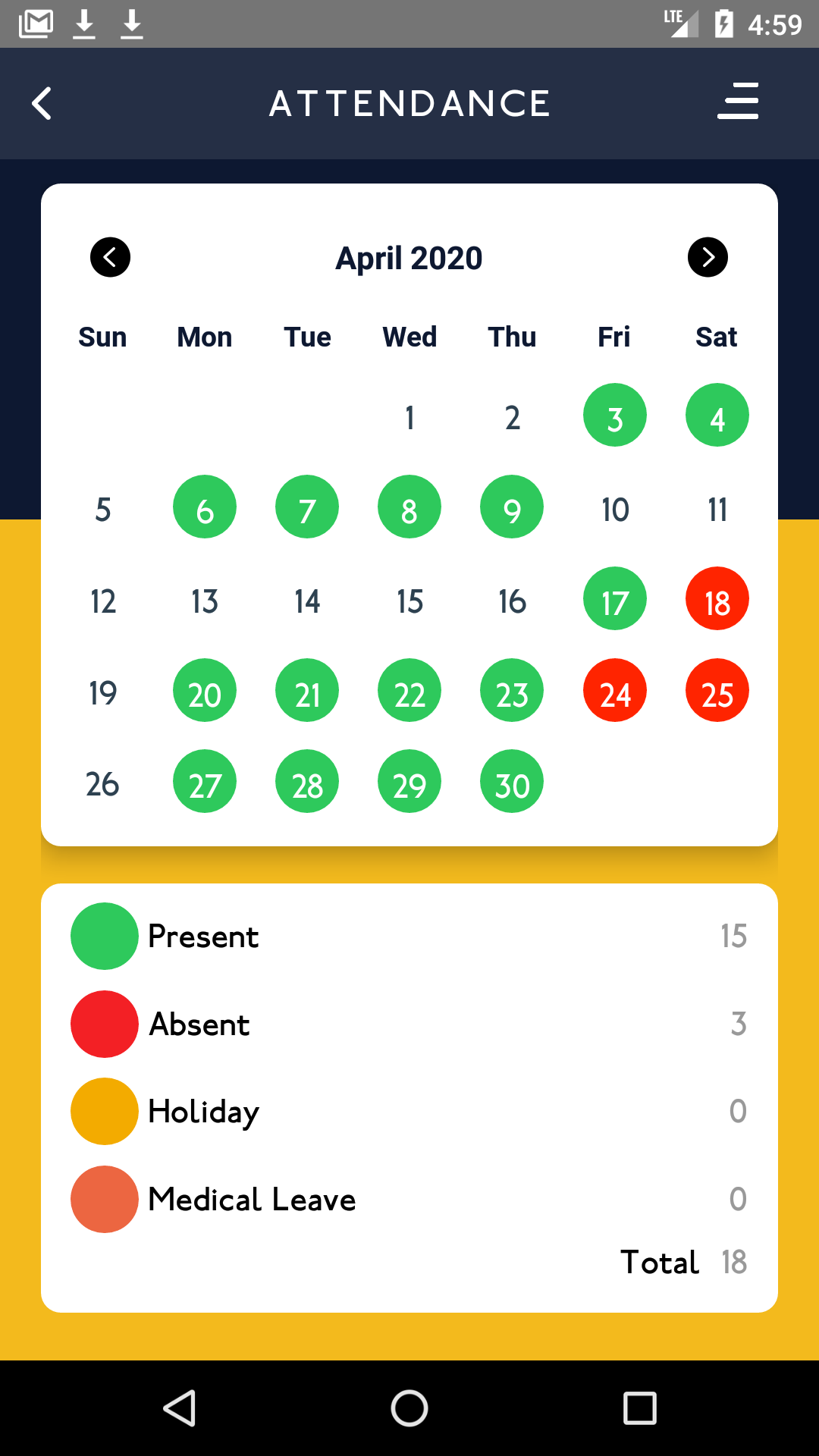Select the 9th of April
Image resolution: width=819 pixels, height=1456 pixels.
(512, 507)
